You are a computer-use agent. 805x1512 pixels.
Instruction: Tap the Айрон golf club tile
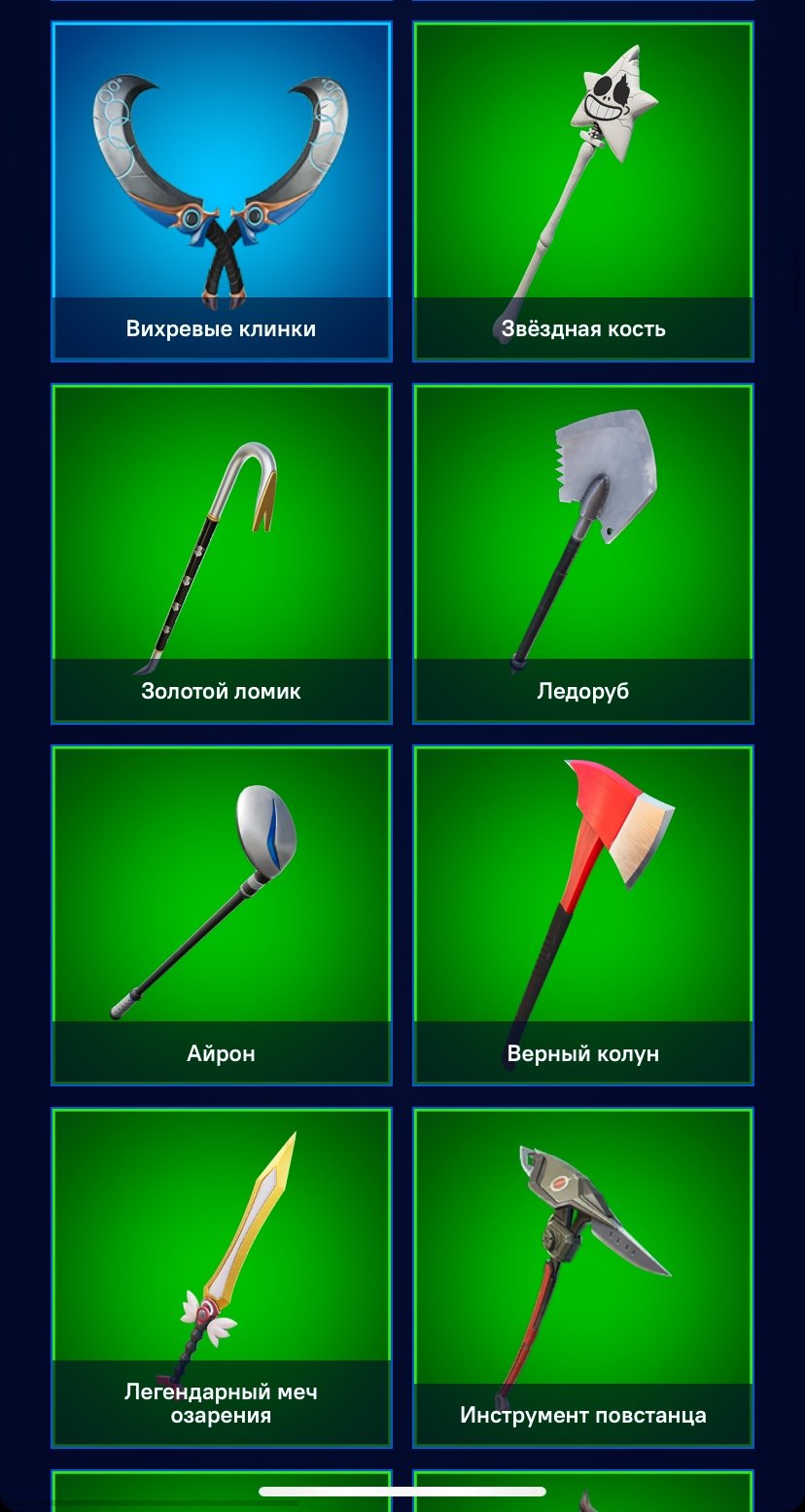pos(221,915)
